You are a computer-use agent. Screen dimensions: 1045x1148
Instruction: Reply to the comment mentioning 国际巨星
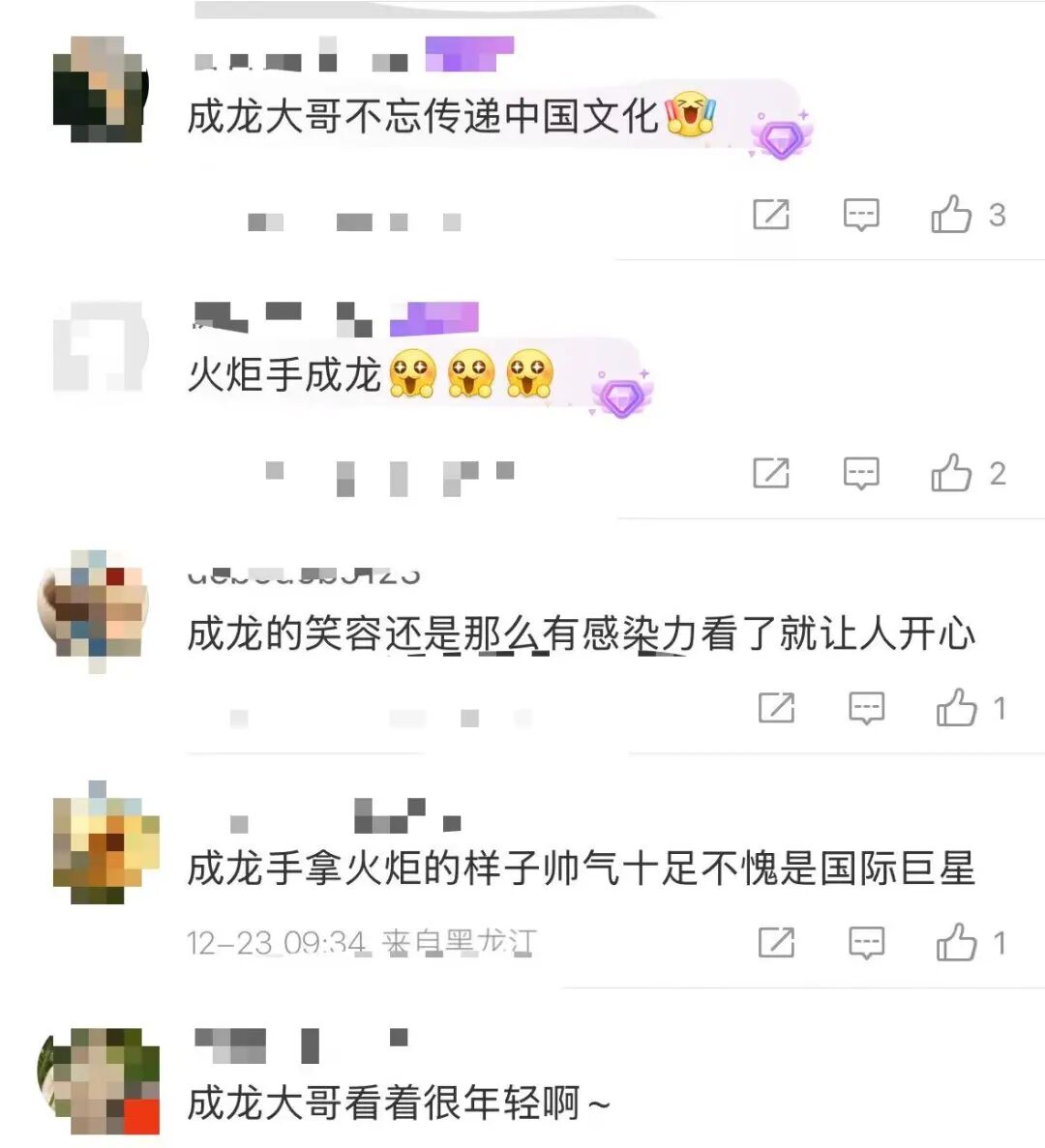(x=866, y=942)
